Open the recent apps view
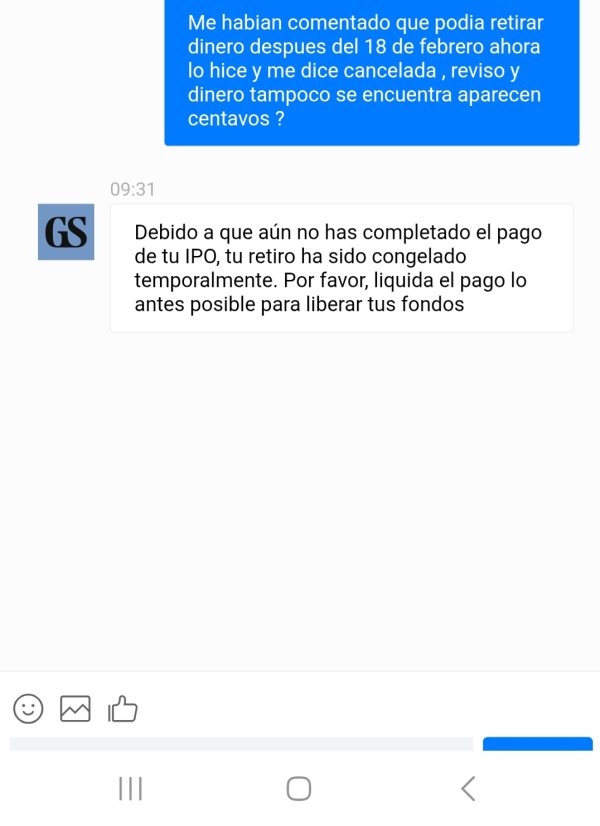This screenshot has height=826, width=600. tap(130, 788)
